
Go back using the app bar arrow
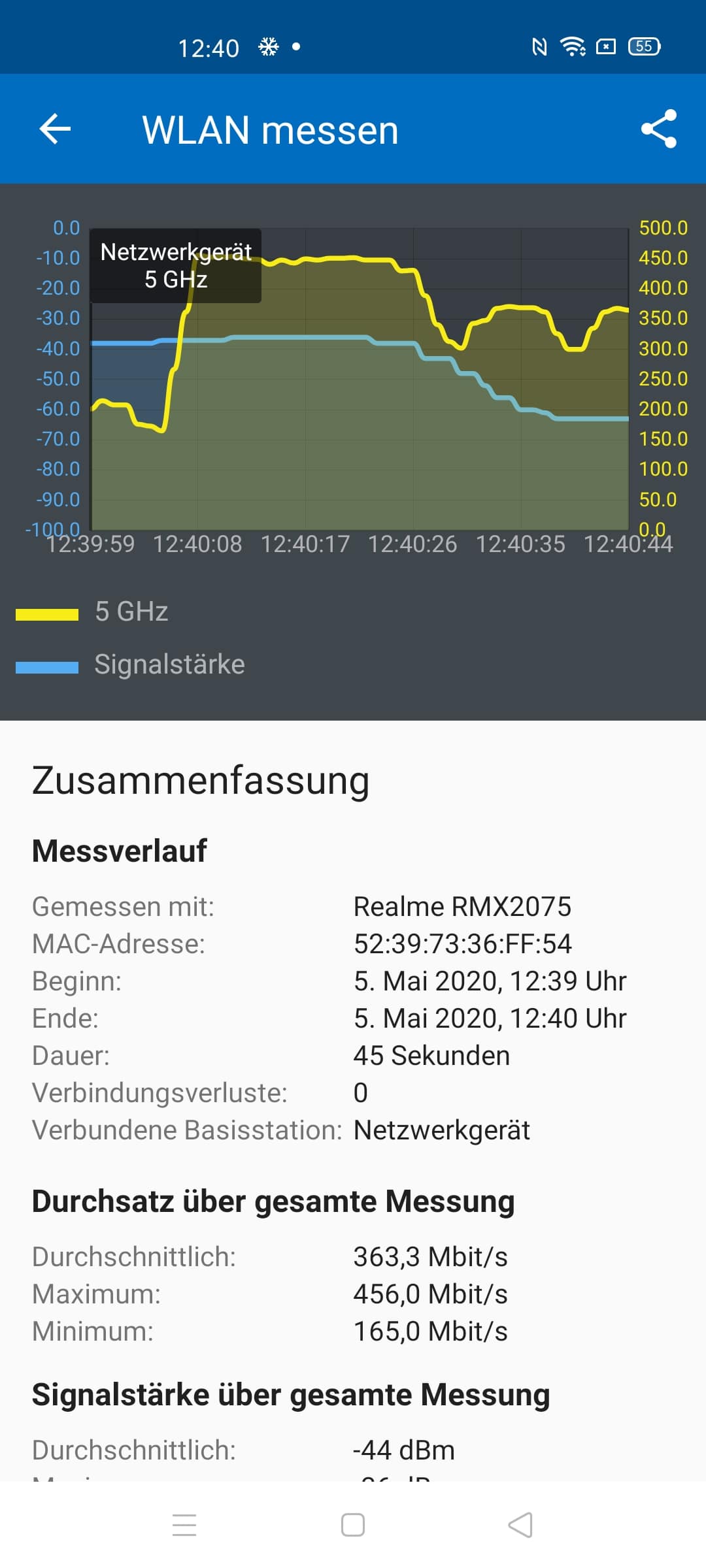pyautogui.click(x=55, y=129)
